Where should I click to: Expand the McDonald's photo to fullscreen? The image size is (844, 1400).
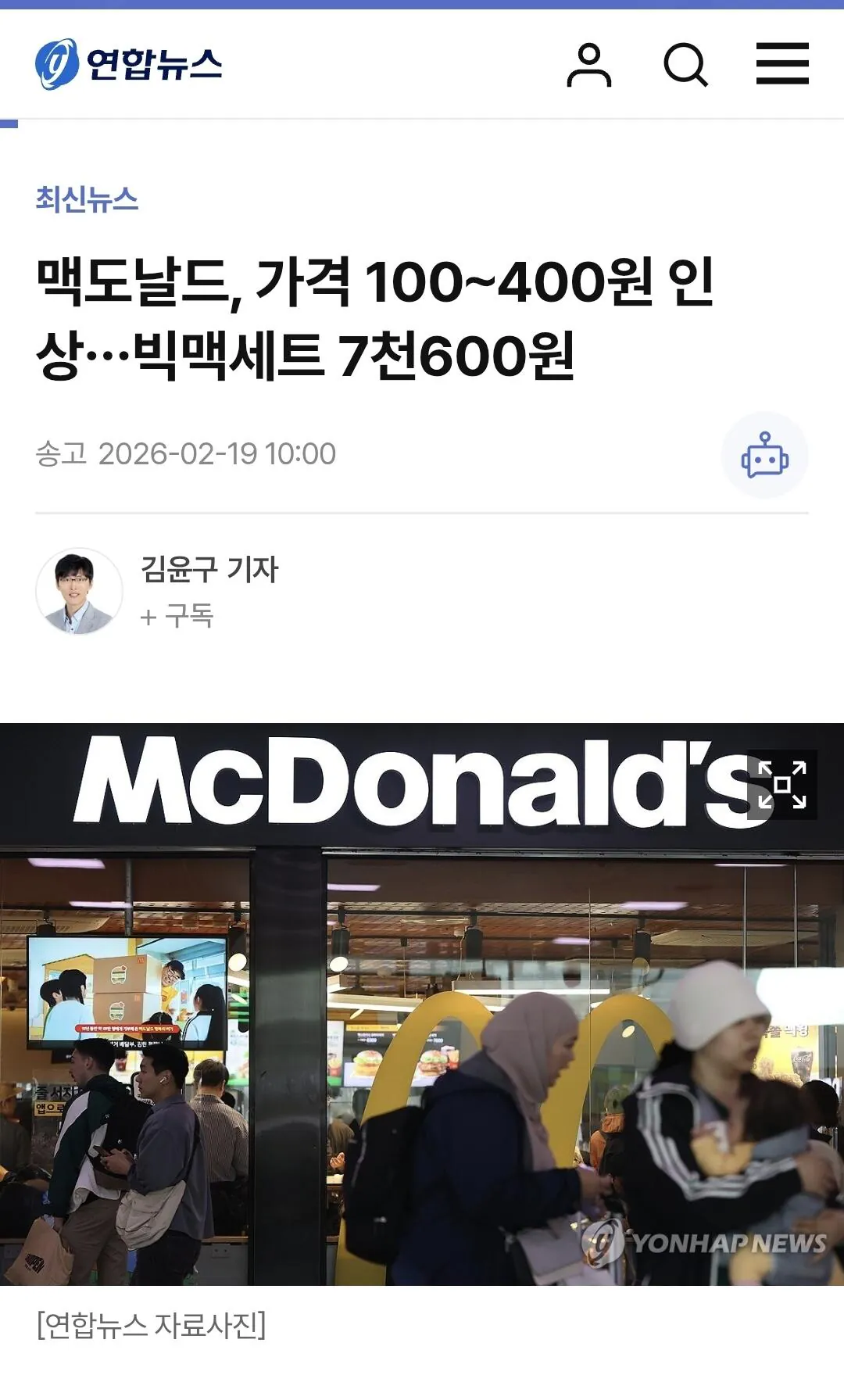(x=782, y=785)
